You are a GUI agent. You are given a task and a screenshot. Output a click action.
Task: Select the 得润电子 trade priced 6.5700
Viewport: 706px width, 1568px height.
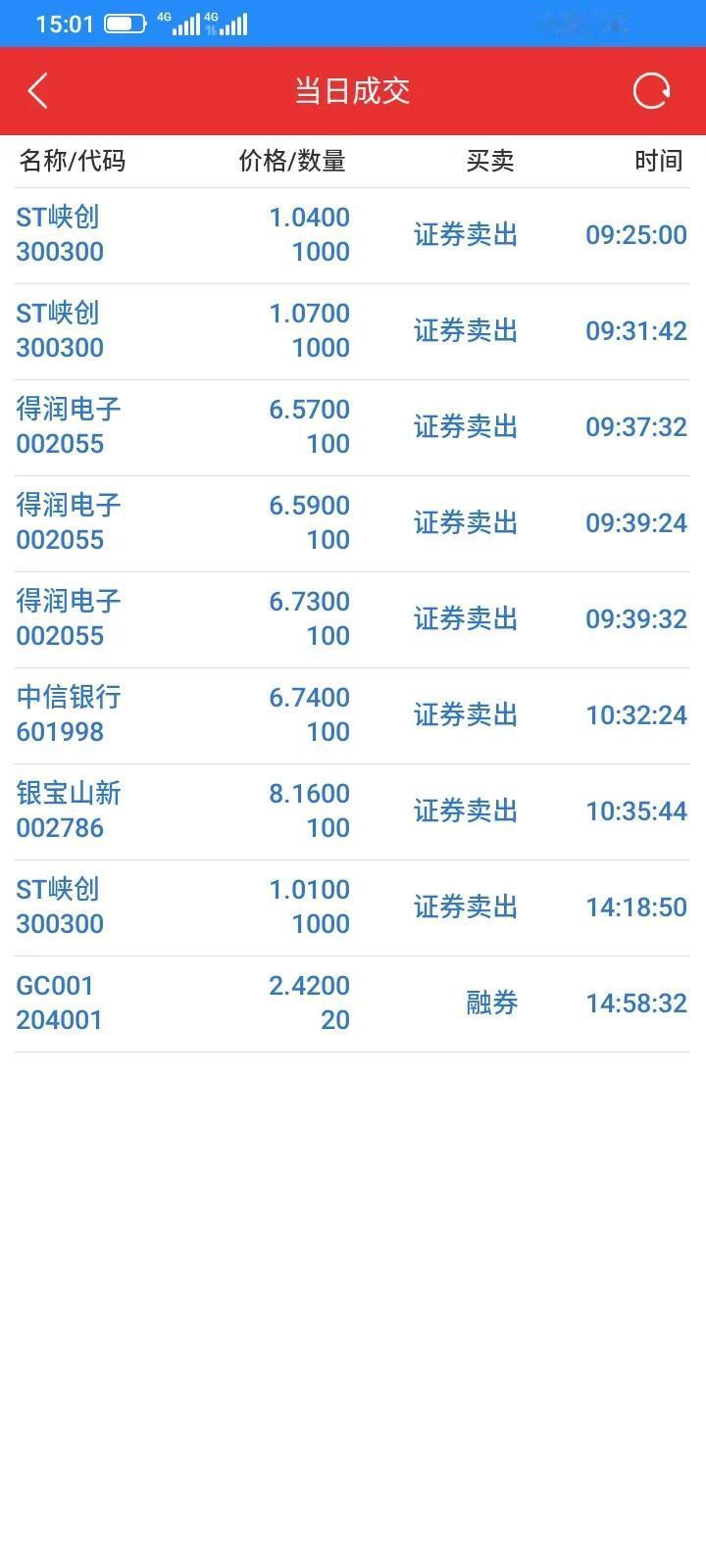tap(352, 427)
